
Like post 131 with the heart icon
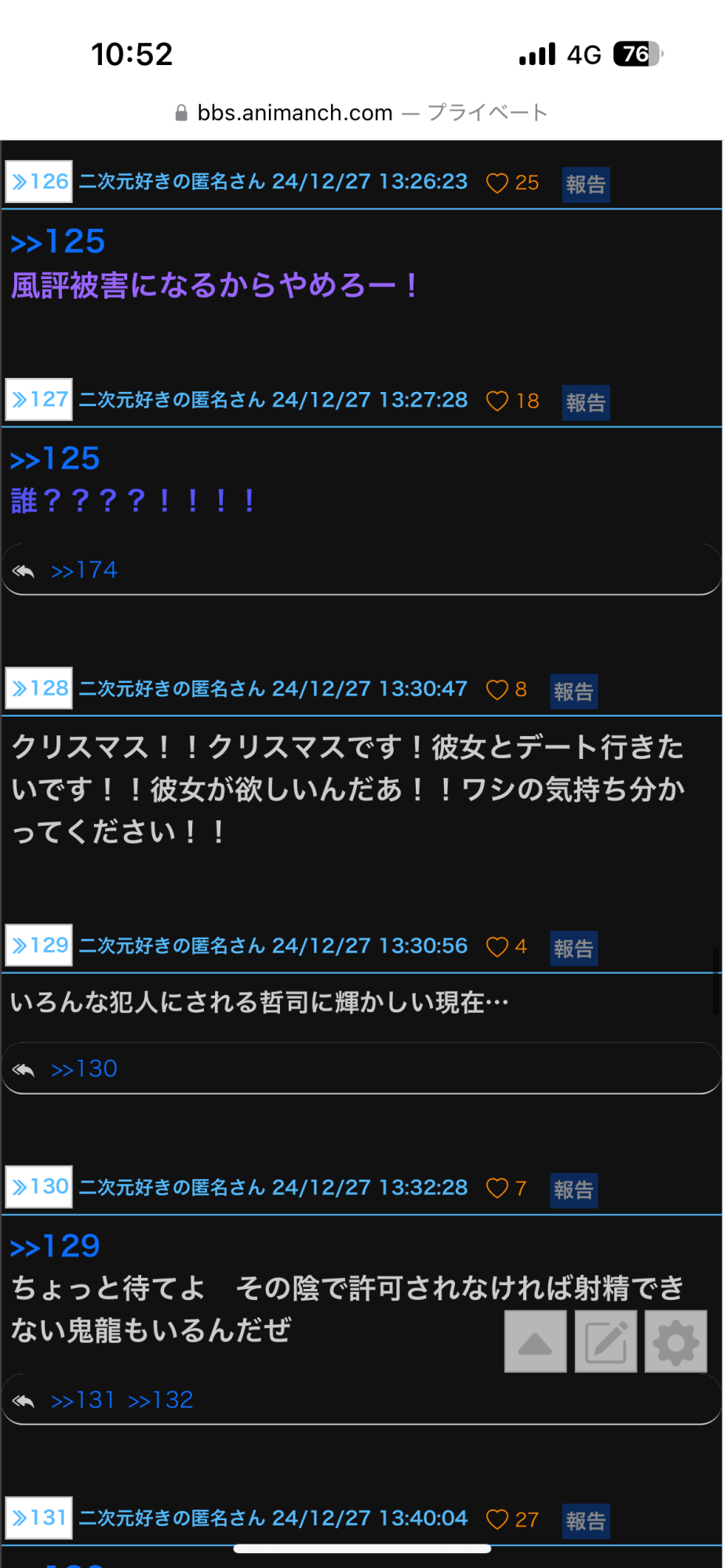497,1519
